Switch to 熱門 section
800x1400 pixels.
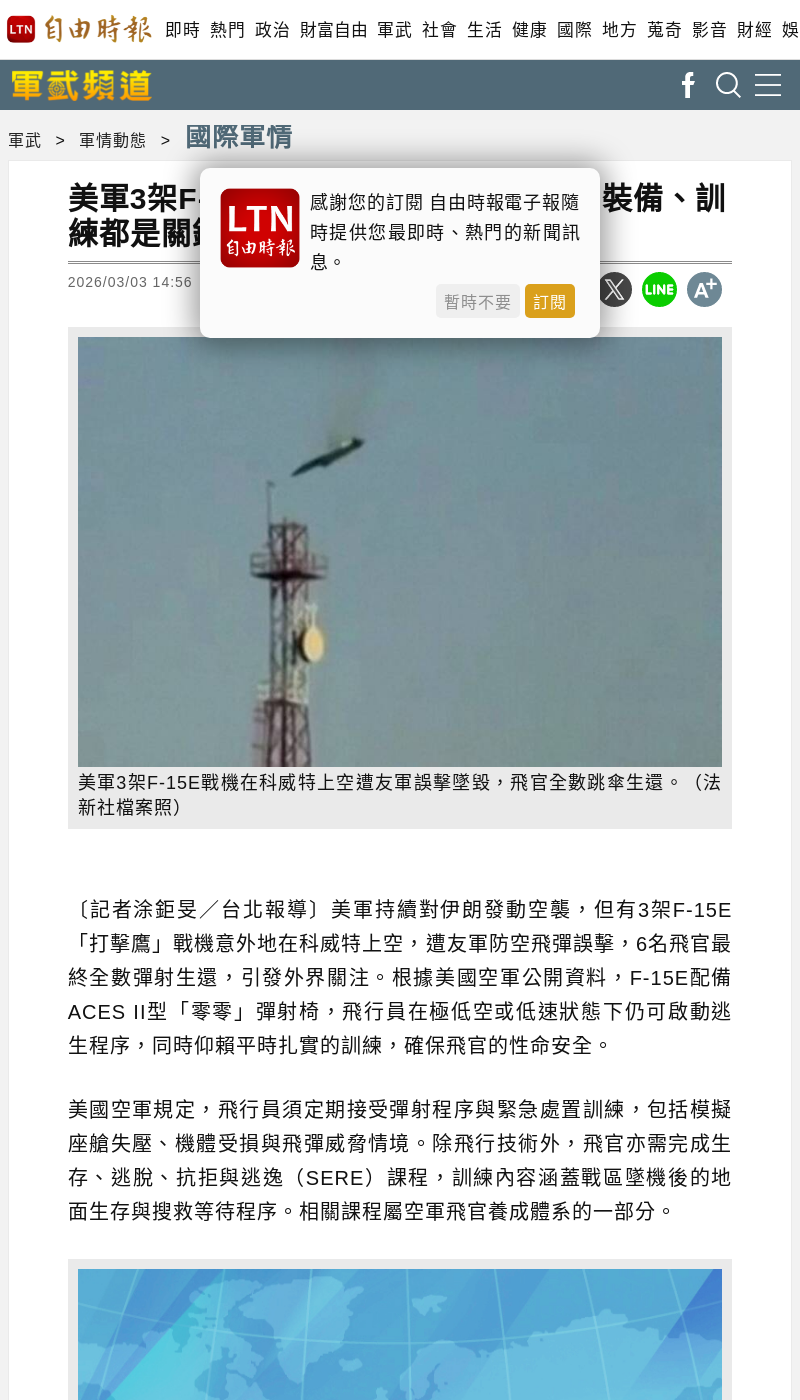[x=227, y=30]
